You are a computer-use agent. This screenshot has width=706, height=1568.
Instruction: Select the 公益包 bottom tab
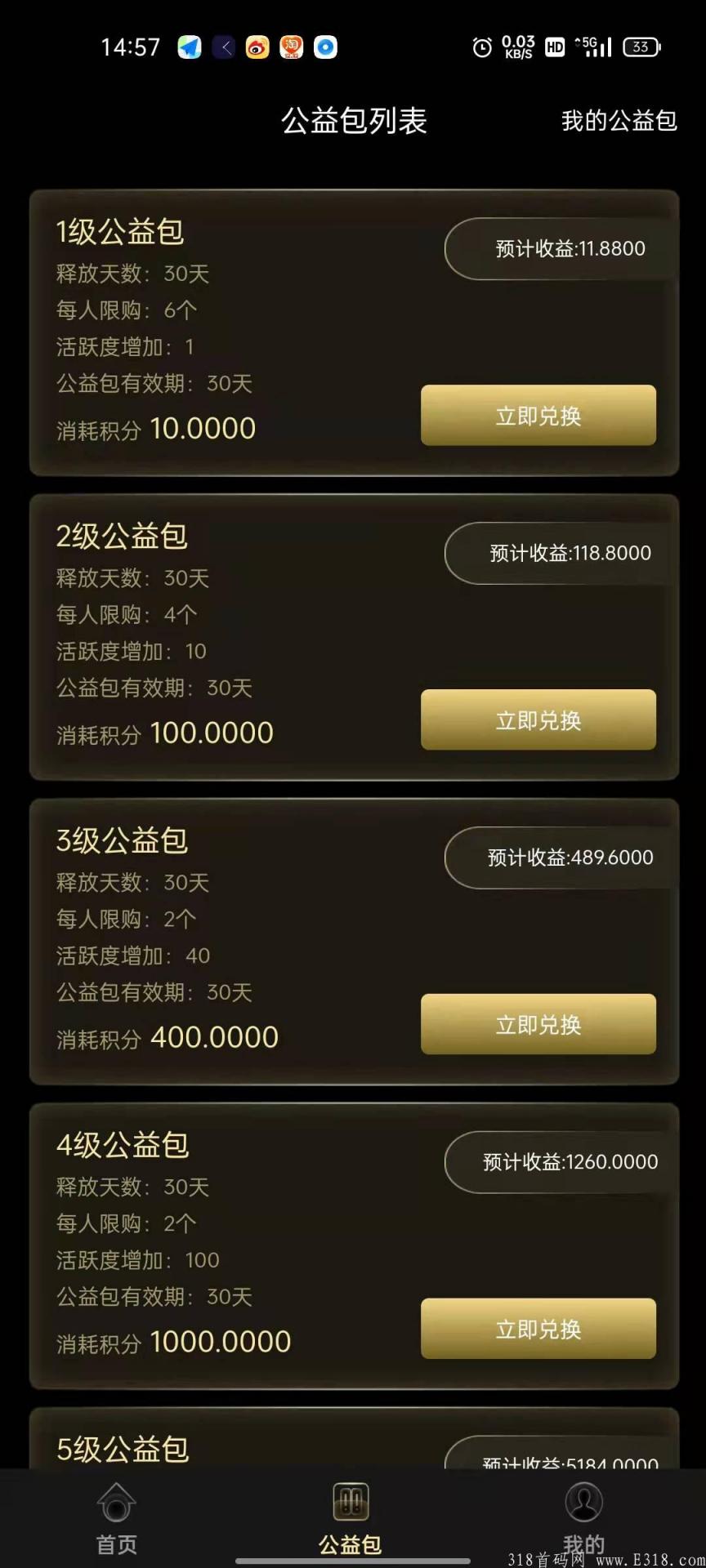351,1517
